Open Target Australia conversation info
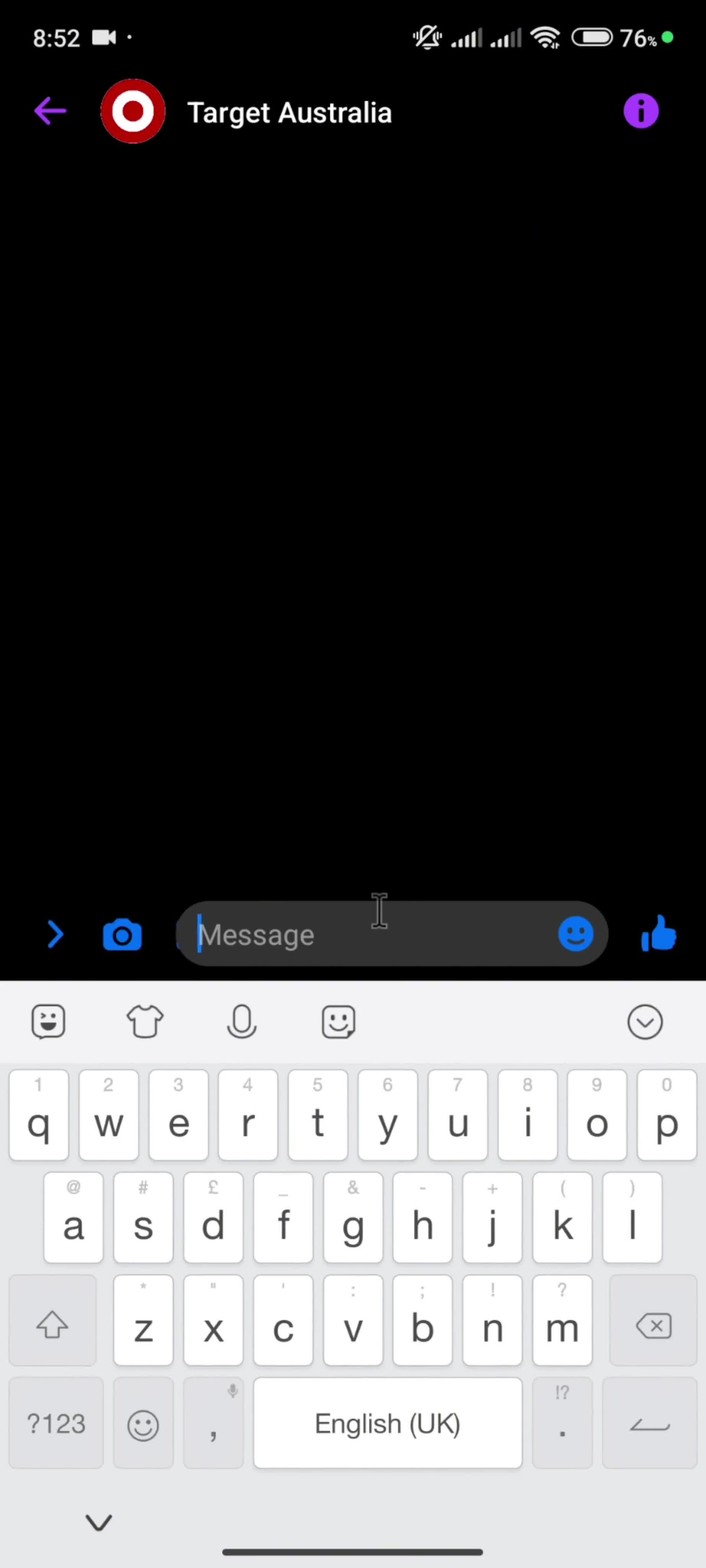Viewport: 706px width, 1568px height. (x=640, y=111)
